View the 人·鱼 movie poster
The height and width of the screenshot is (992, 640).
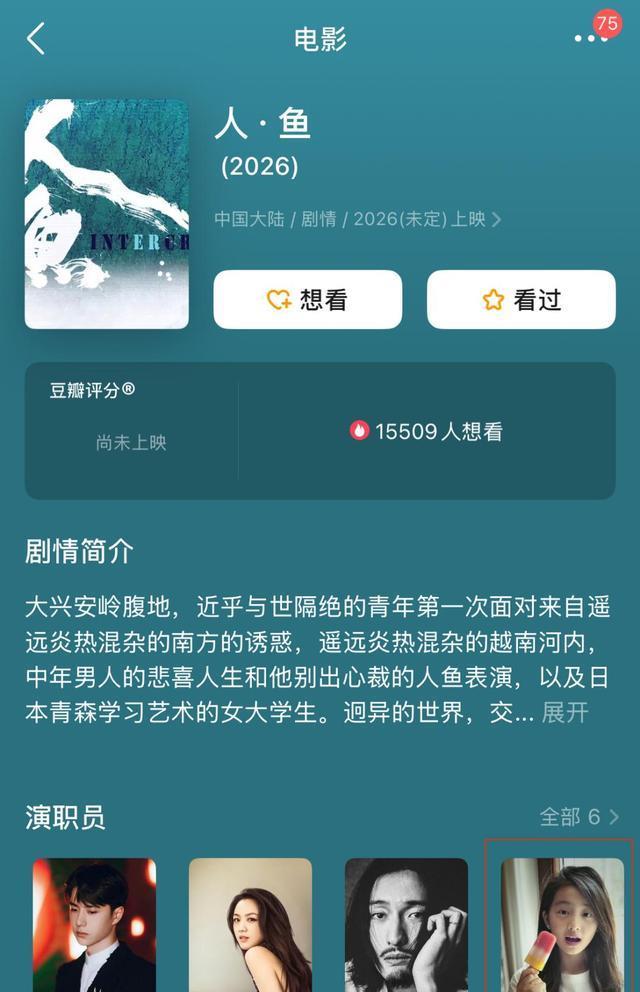107,213
